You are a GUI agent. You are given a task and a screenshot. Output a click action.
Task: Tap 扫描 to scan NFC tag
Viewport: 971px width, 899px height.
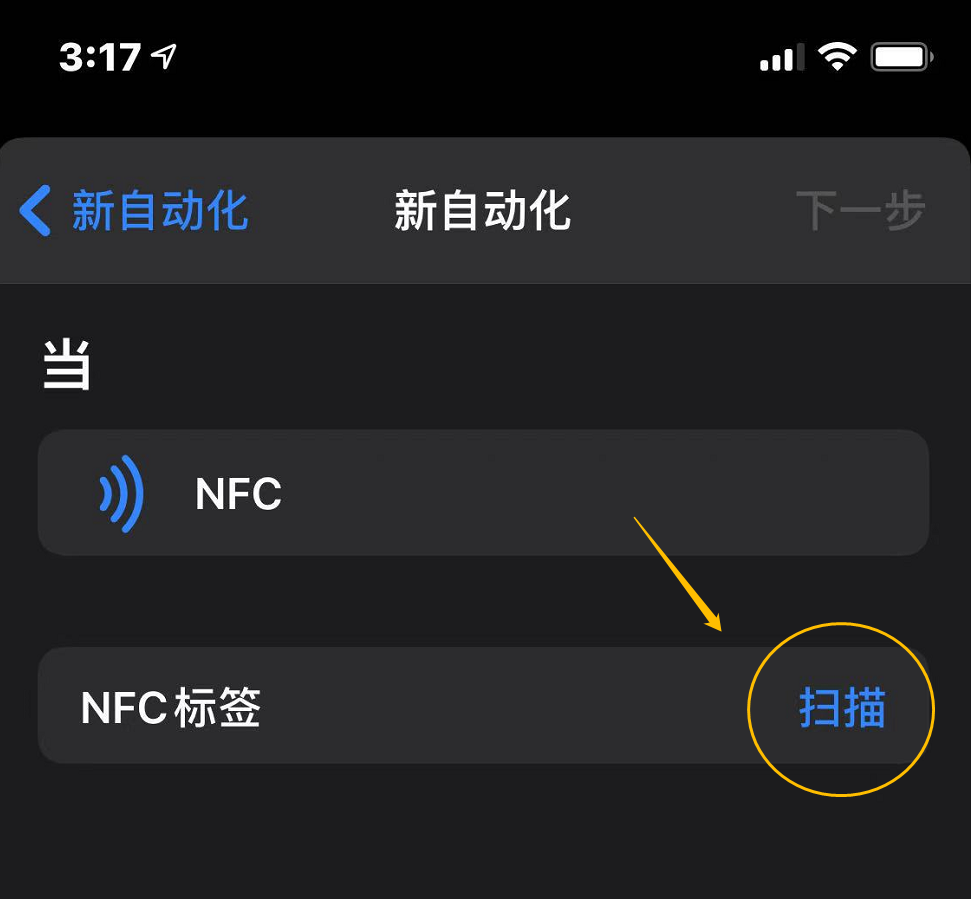842,708
